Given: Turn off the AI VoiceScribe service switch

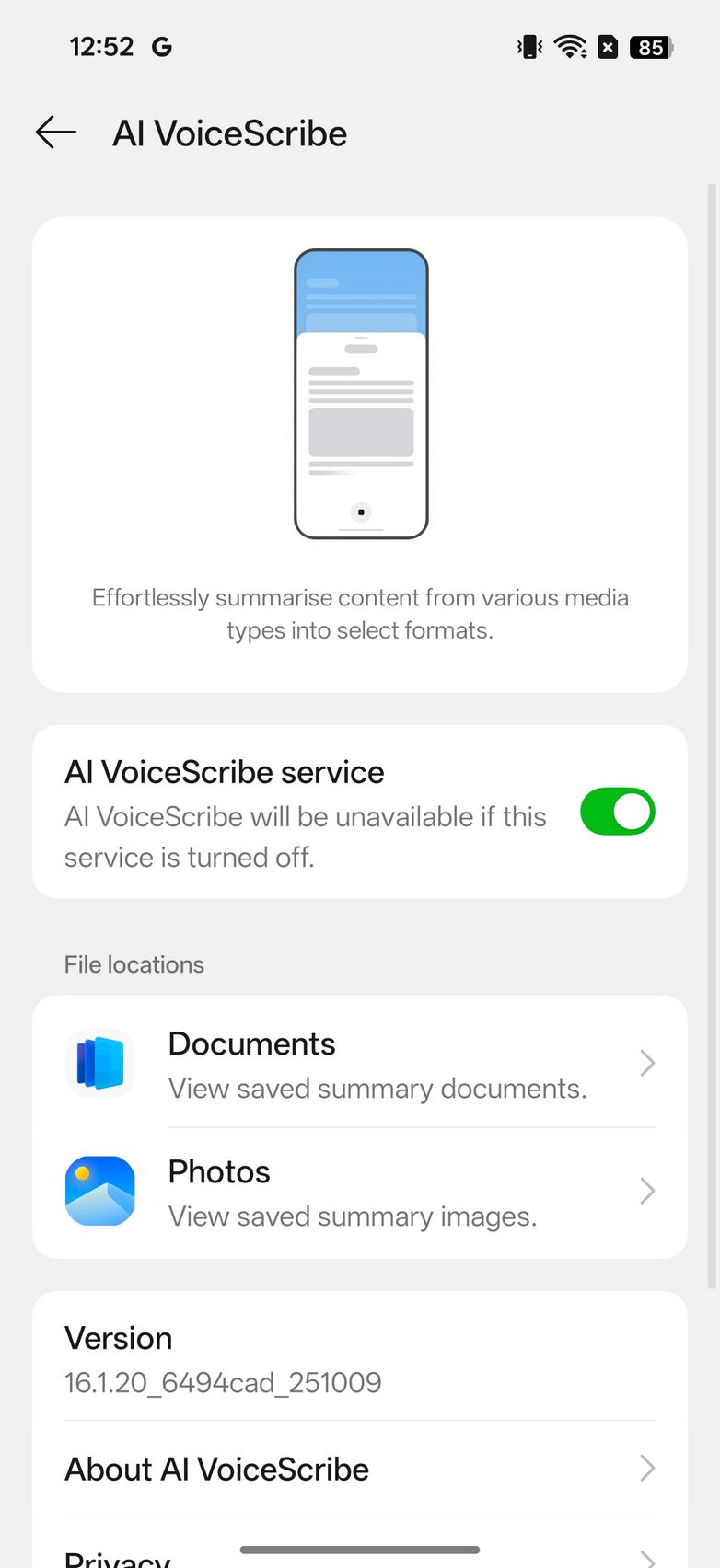Looking at the screenshot, I should [x=617, y=812].
